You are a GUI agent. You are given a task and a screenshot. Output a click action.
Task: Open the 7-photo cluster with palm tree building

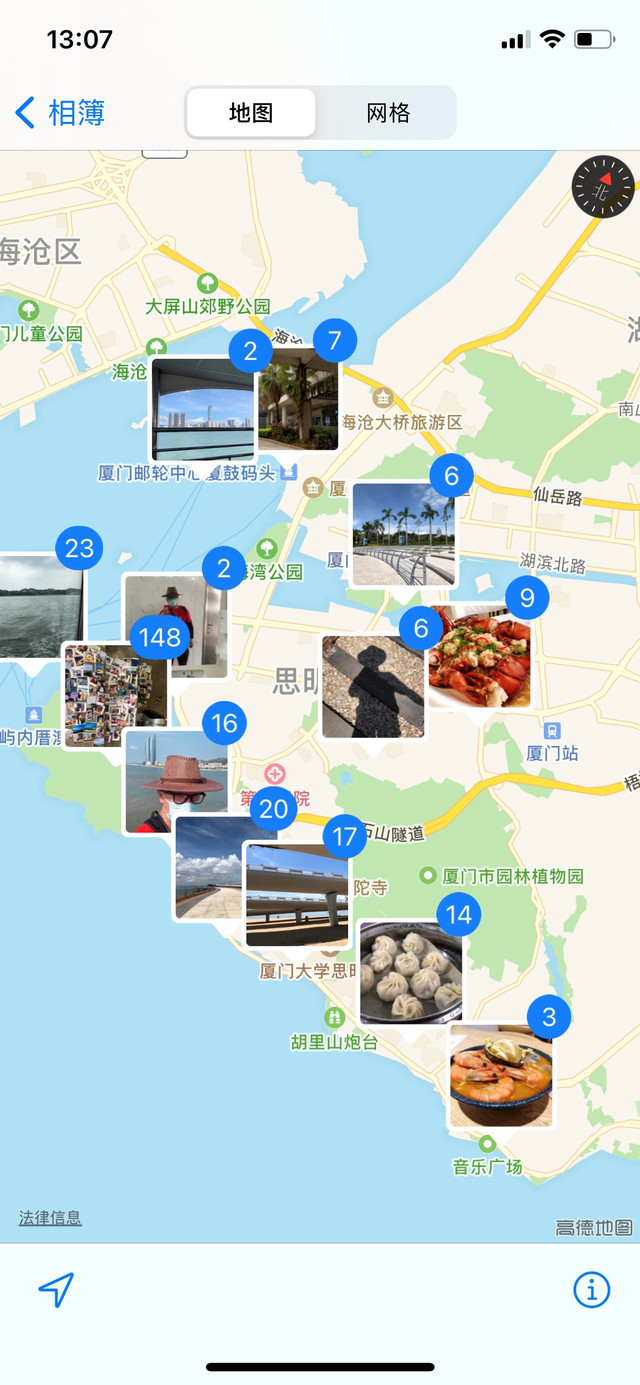(299, 400)
